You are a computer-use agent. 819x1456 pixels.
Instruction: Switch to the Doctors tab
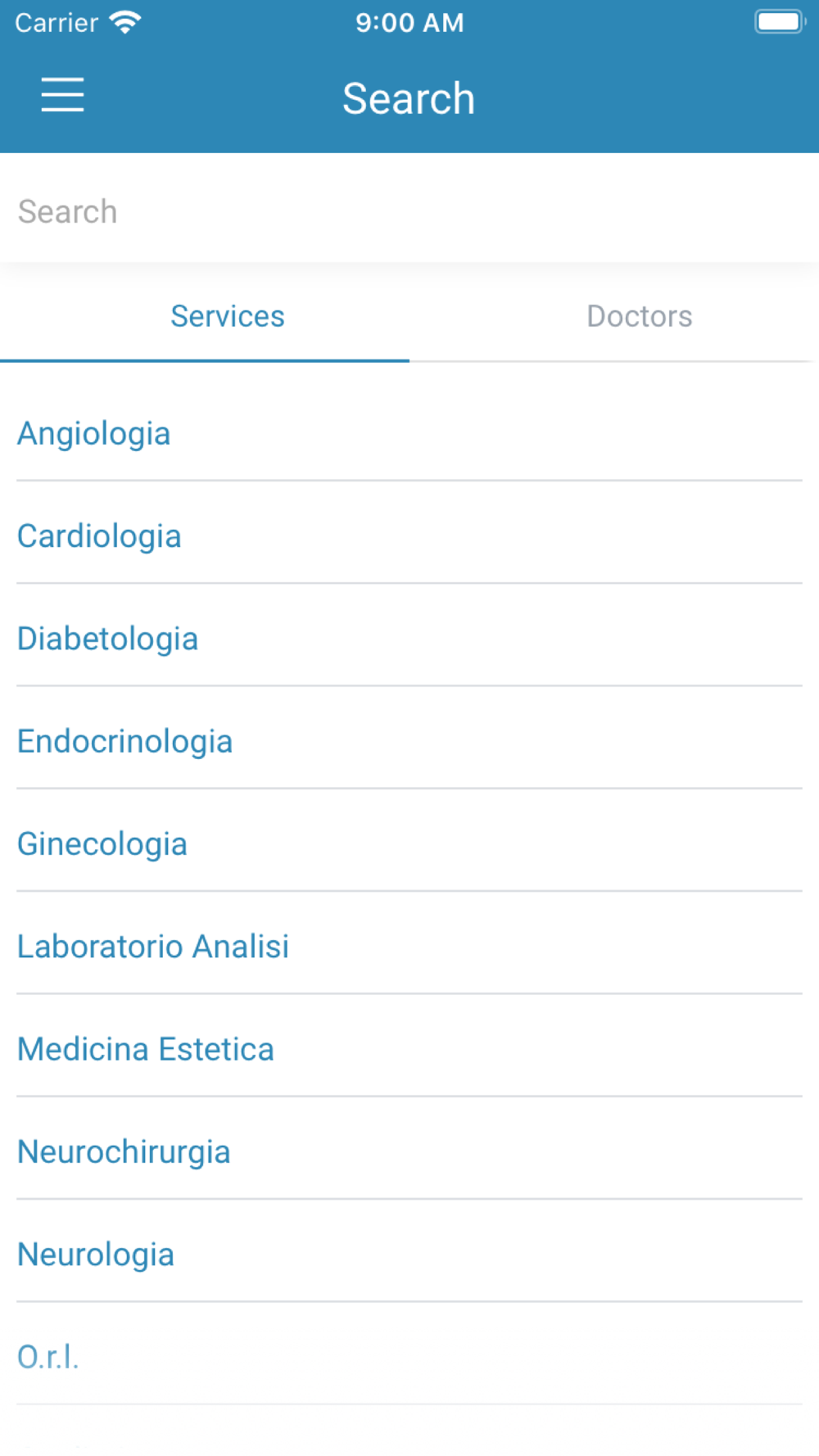(x=614, y=316)
